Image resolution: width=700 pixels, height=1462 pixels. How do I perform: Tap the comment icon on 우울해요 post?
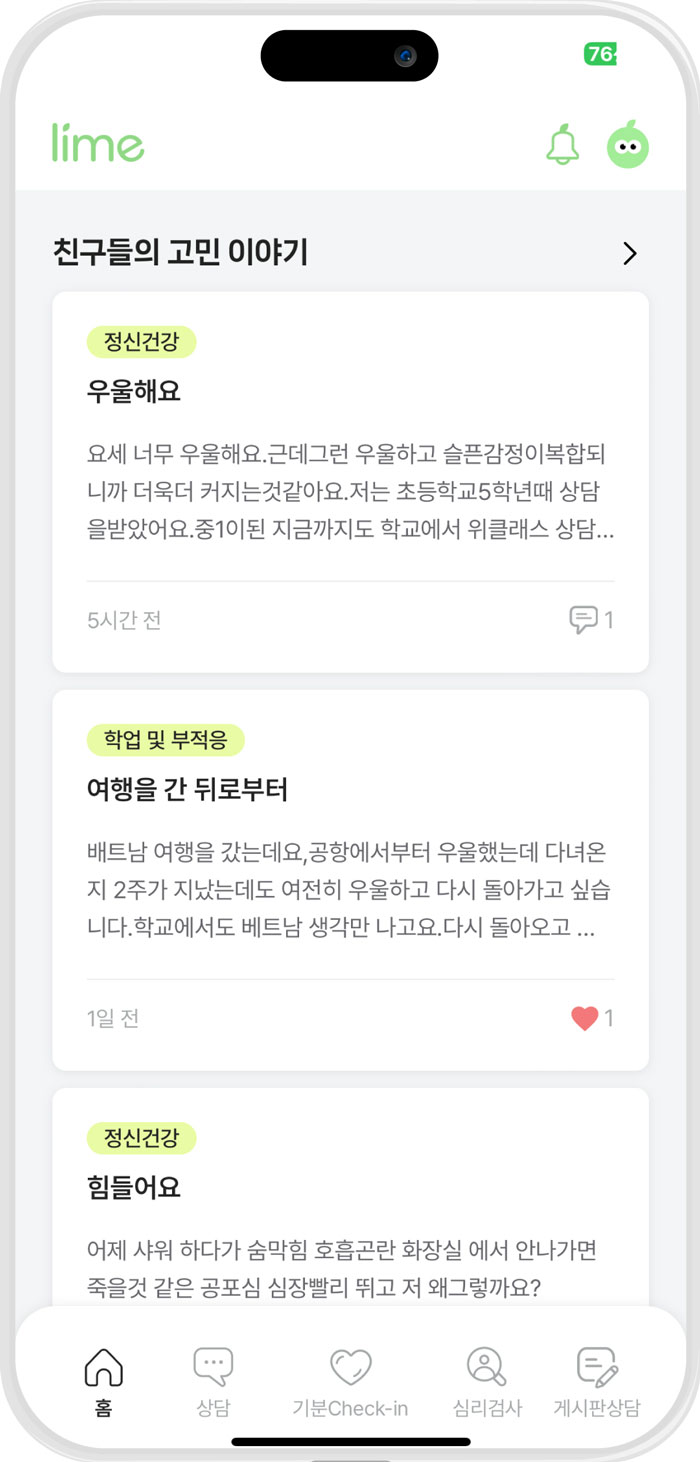point(583,620)
